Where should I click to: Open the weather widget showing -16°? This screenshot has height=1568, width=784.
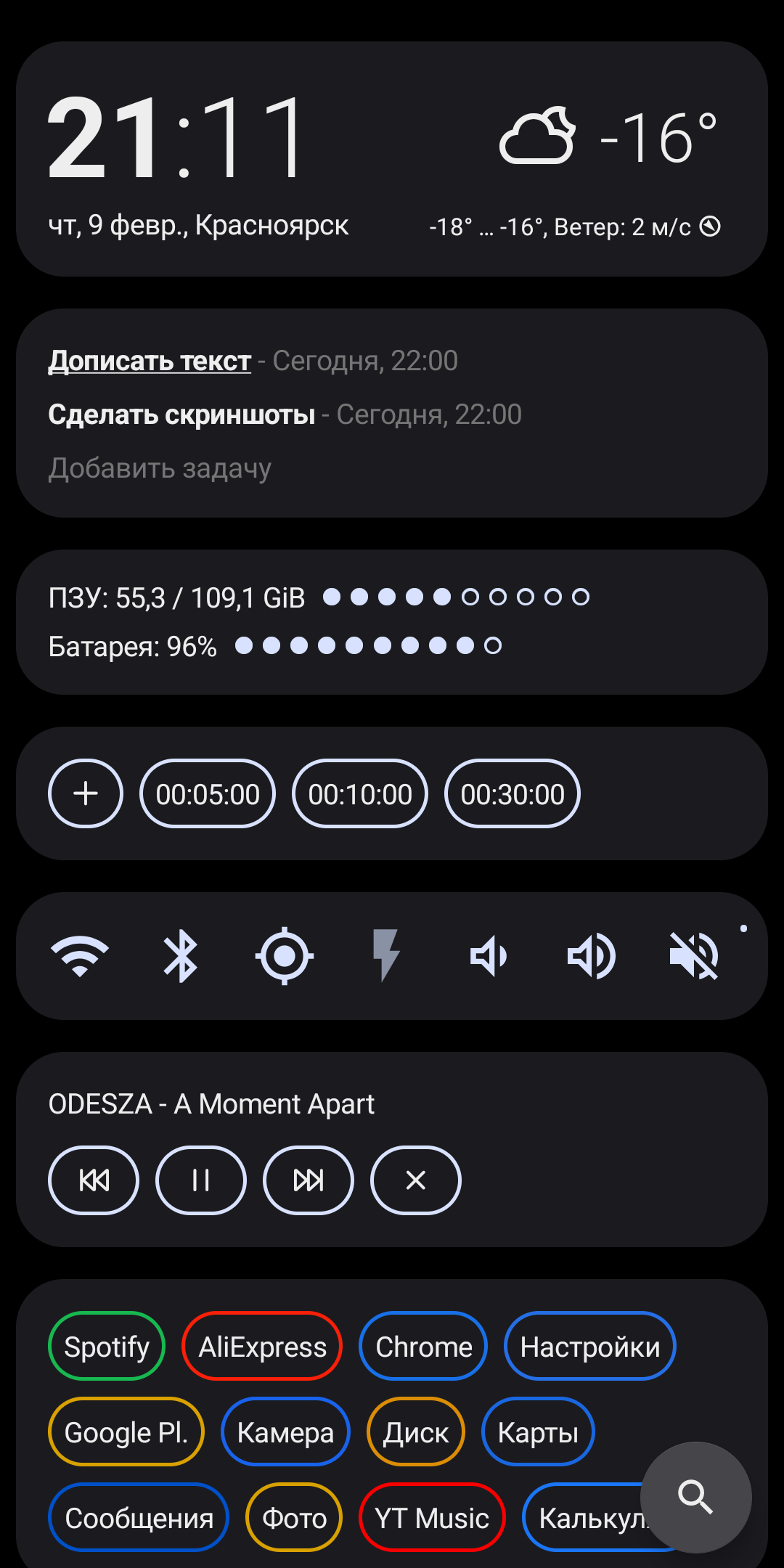coord(609,138)
